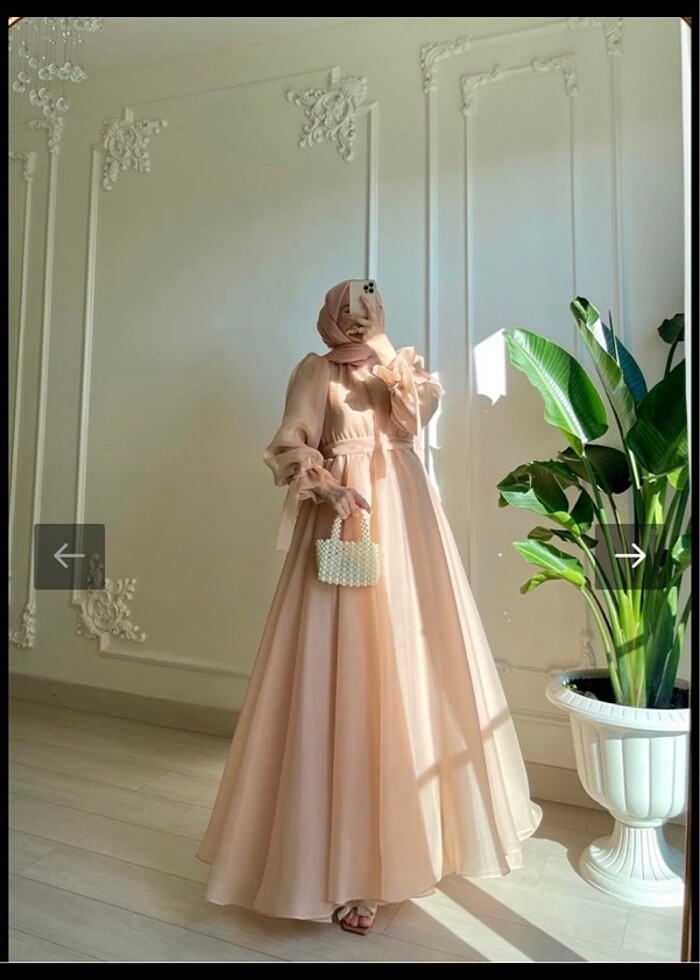Show the next photo with right arrow
Viewport: 700px width, 980px height.
coord(630,556)
